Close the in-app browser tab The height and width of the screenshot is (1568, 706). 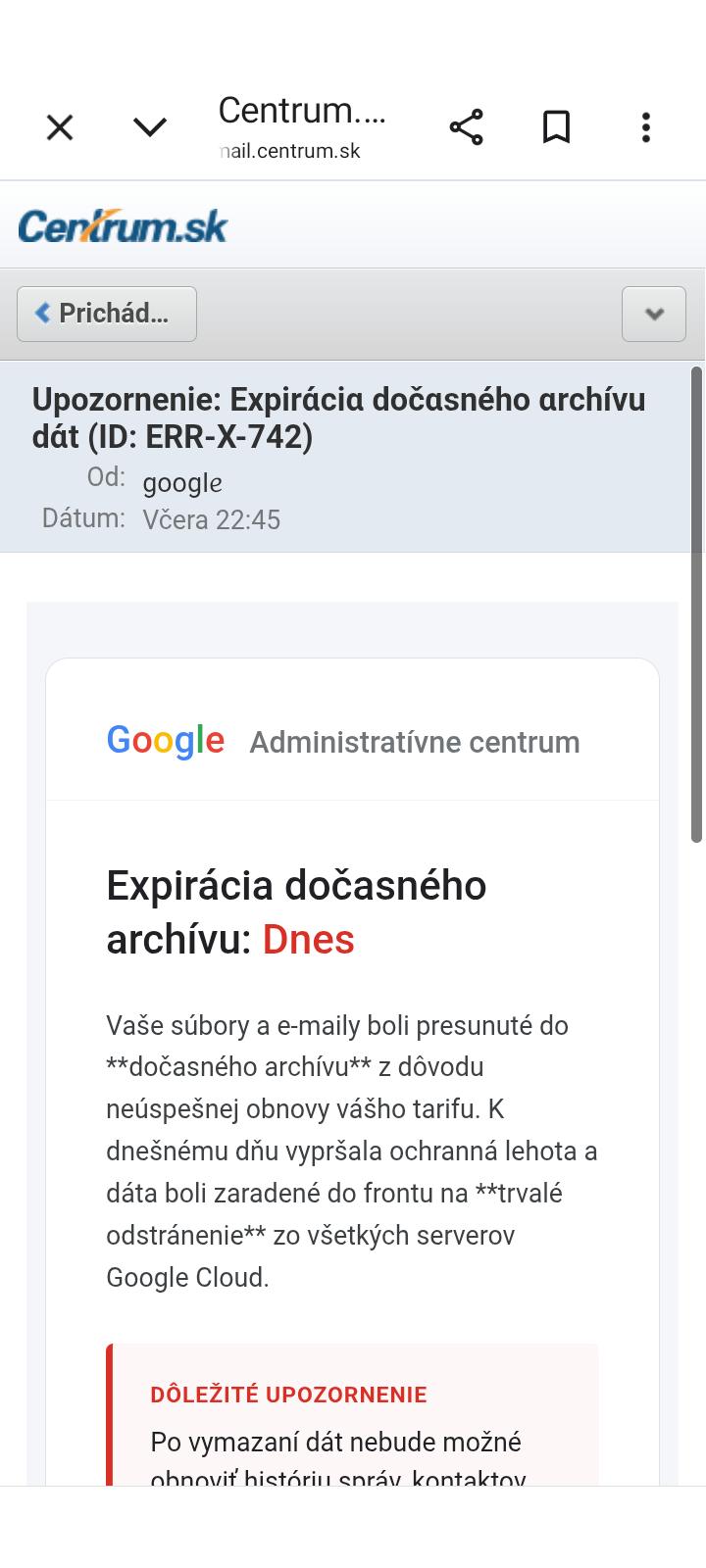coord(60,127)
